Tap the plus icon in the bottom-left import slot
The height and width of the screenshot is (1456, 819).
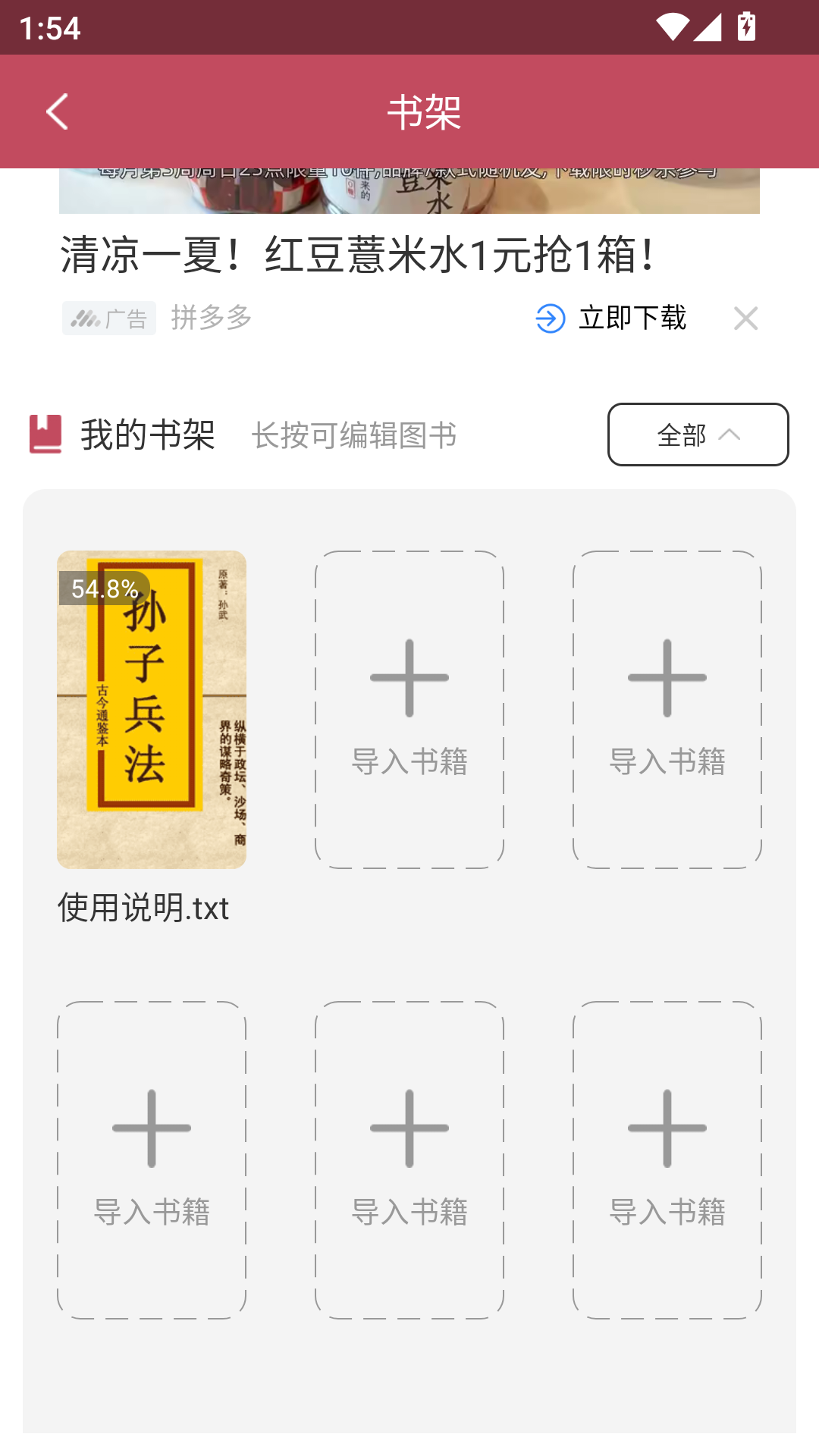(x=151, y=1128)
